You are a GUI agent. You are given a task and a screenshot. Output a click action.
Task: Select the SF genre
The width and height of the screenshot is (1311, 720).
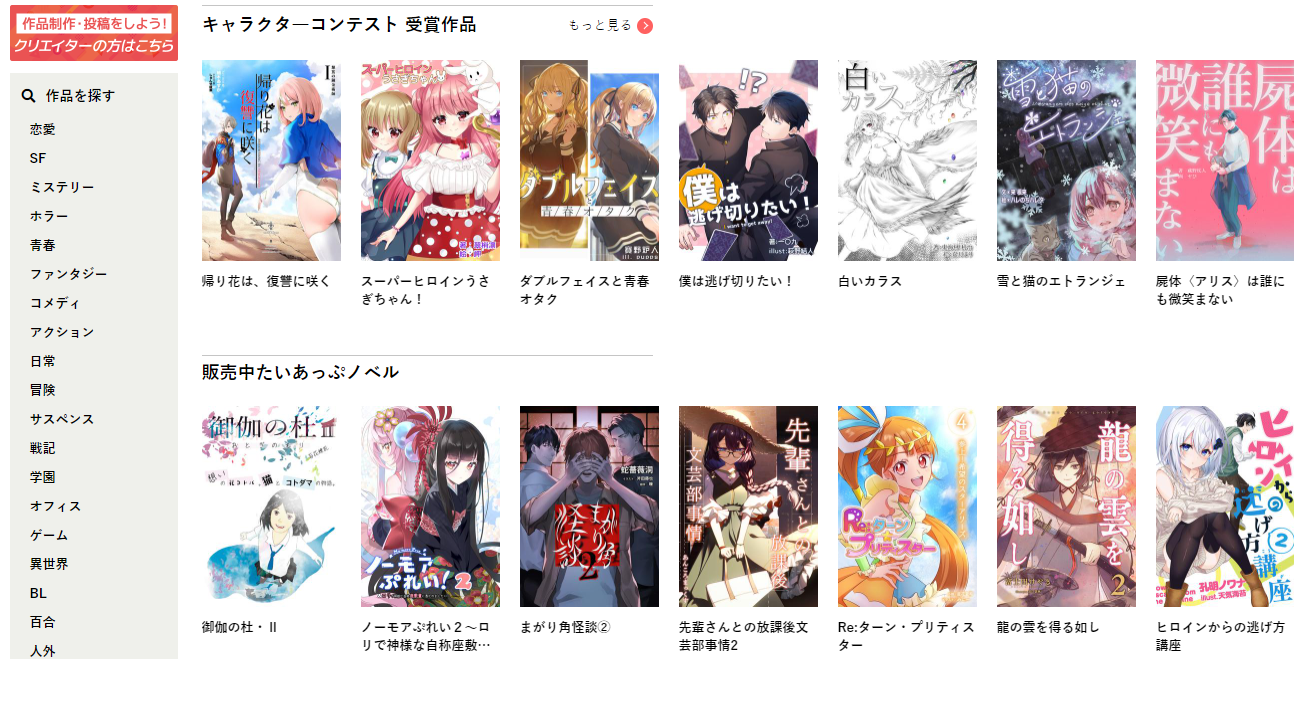click(38, 158)
